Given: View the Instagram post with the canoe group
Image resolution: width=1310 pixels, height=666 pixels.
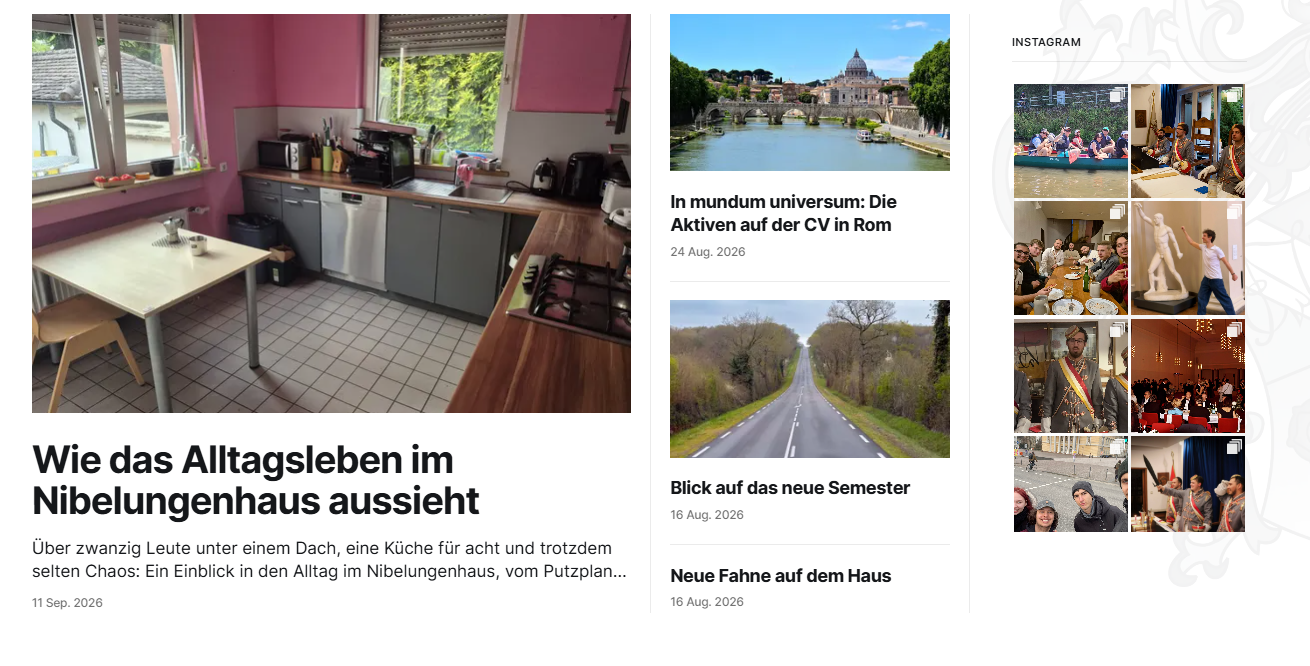Looking at the screenshot, I should point(1071,141).
